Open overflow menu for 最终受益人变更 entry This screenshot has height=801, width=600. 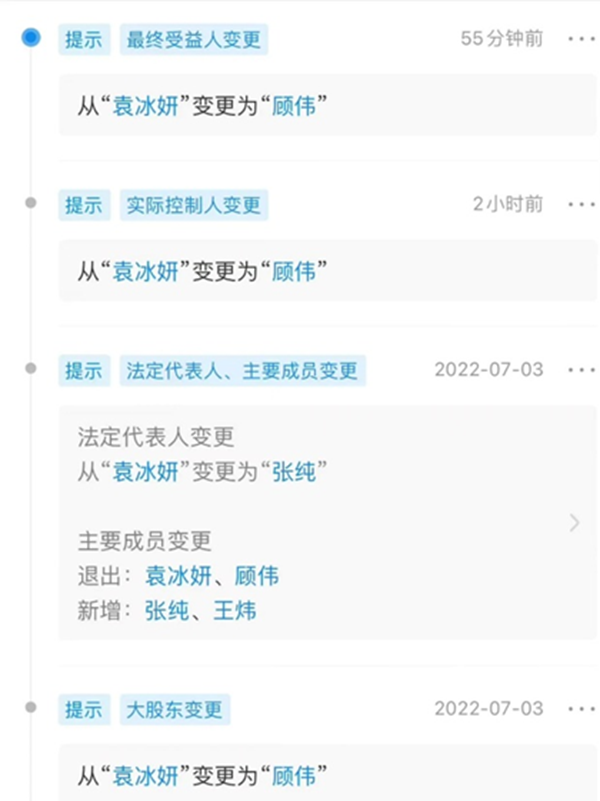coord(581,39)
